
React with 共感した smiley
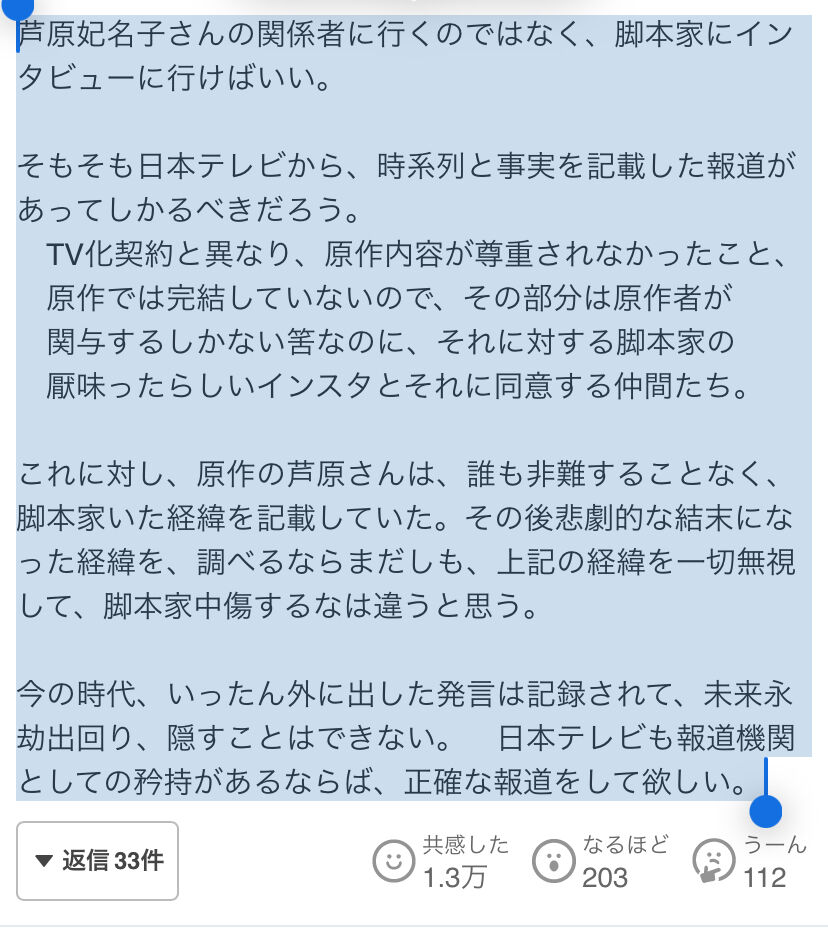coord(393,861)
